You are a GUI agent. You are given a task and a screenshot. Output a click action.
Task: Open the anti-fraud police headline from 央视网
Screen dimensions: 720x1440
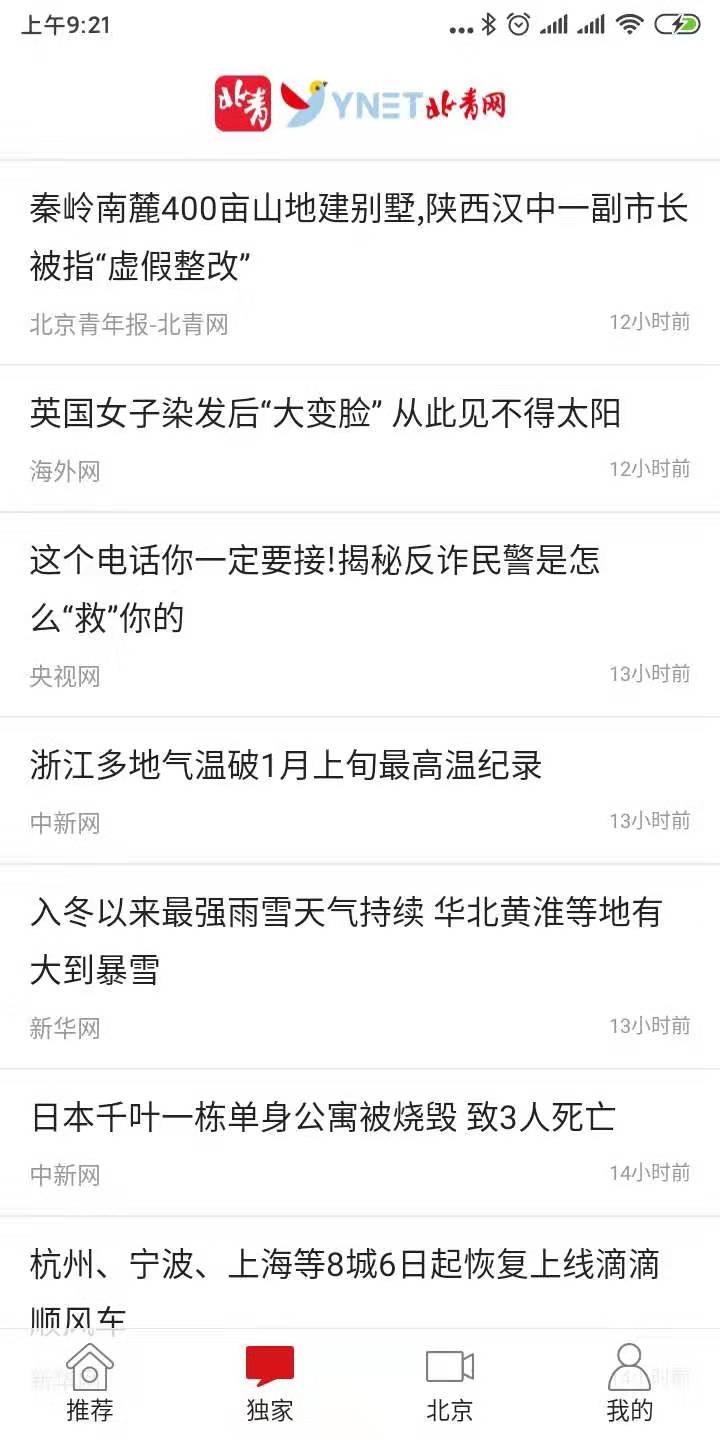click(x=315, y=590)
